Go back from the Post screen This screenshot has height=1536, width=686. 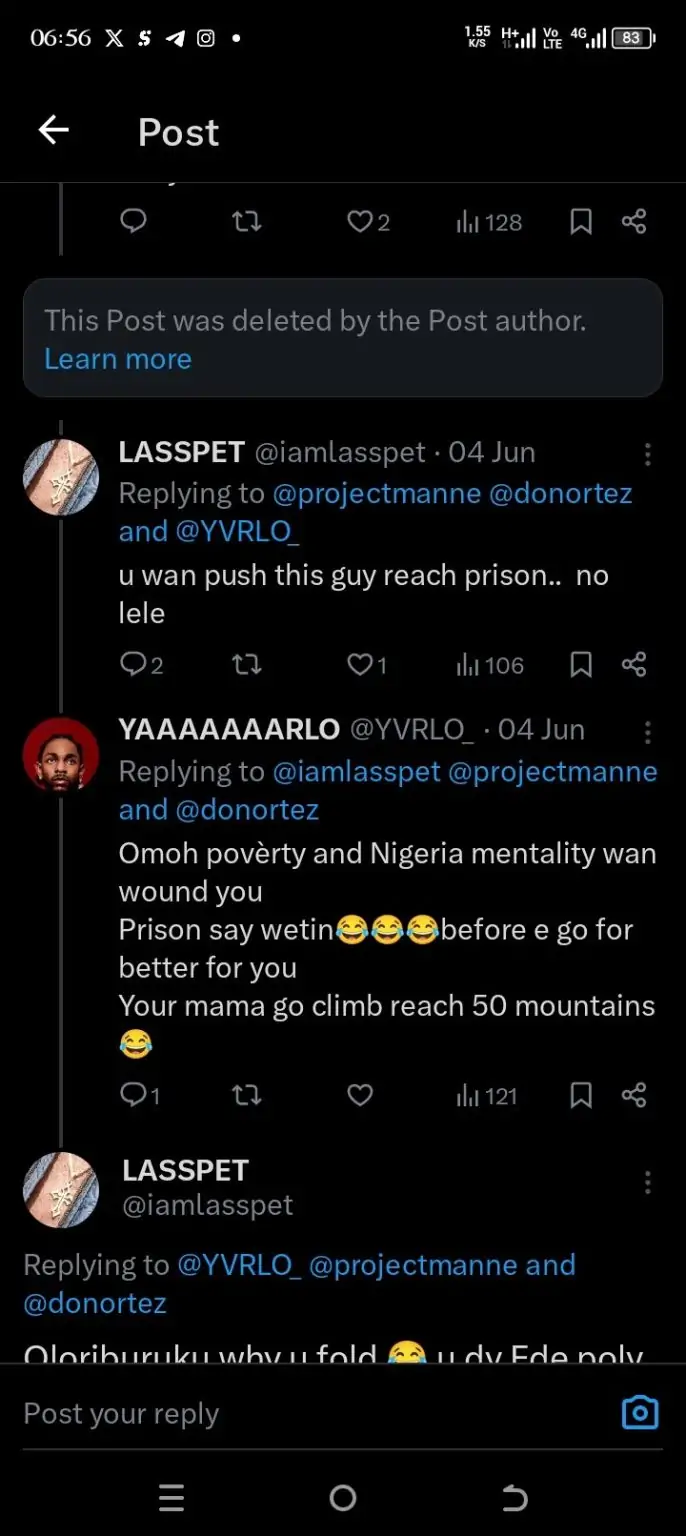point(53,130)
